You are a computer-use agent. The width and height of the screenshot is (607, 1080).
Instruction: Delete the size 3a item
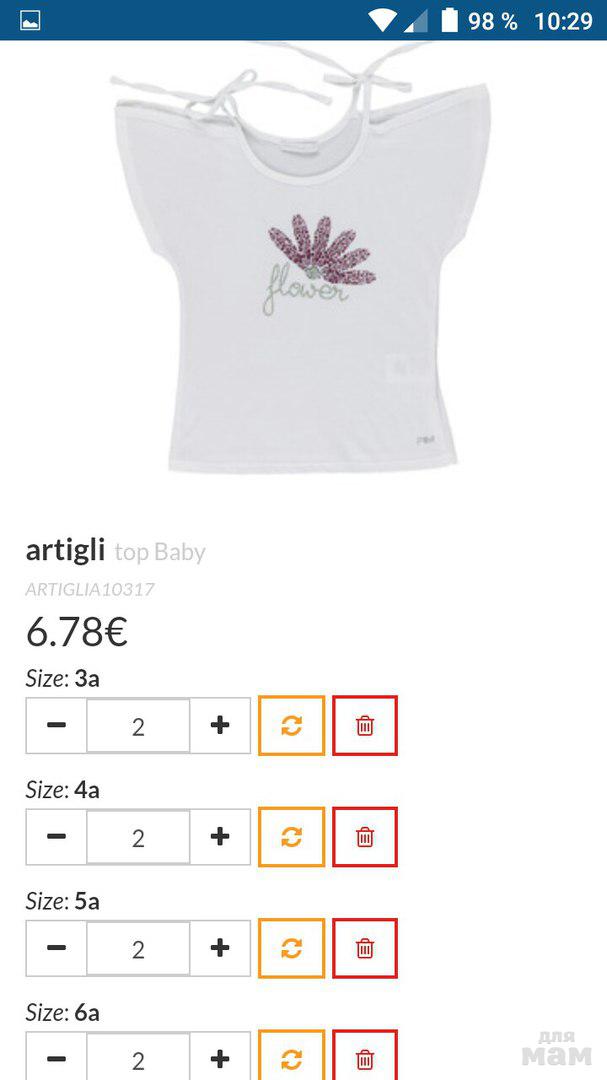365,726
